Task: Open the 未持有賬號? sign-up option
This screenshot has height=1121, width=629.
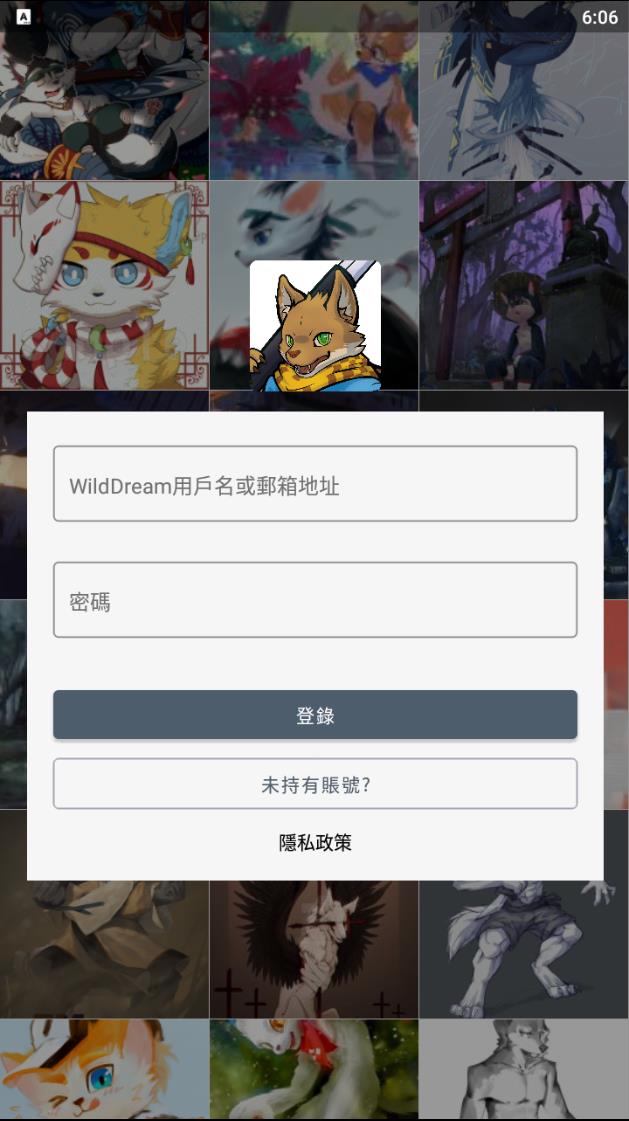Action: coord(315,784)
